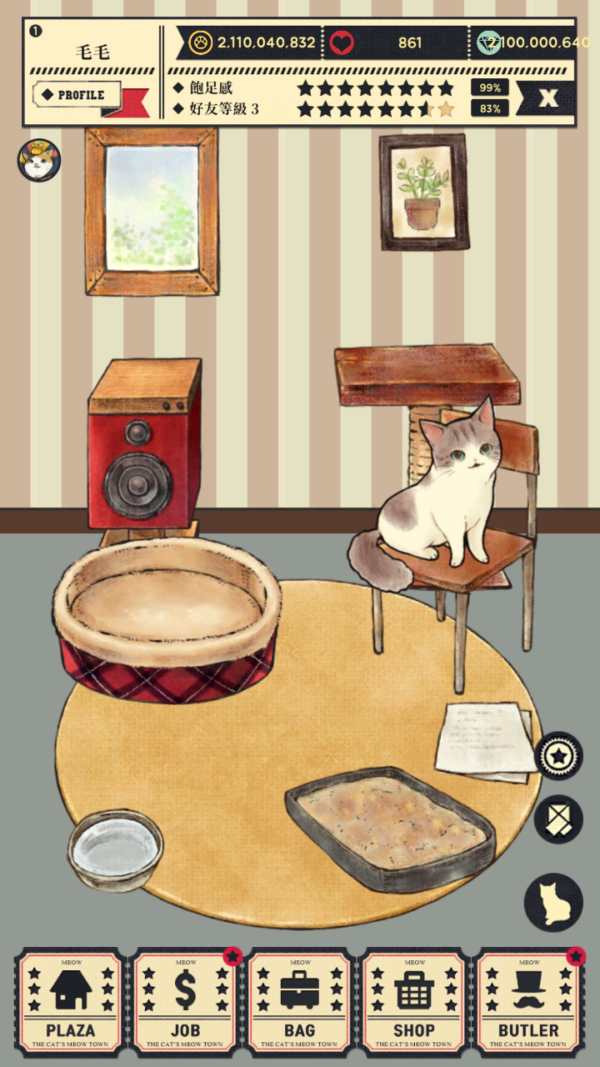Open the cat avatar icon
The width and height of the screenshot is (600, 1067).
[39, 160]
